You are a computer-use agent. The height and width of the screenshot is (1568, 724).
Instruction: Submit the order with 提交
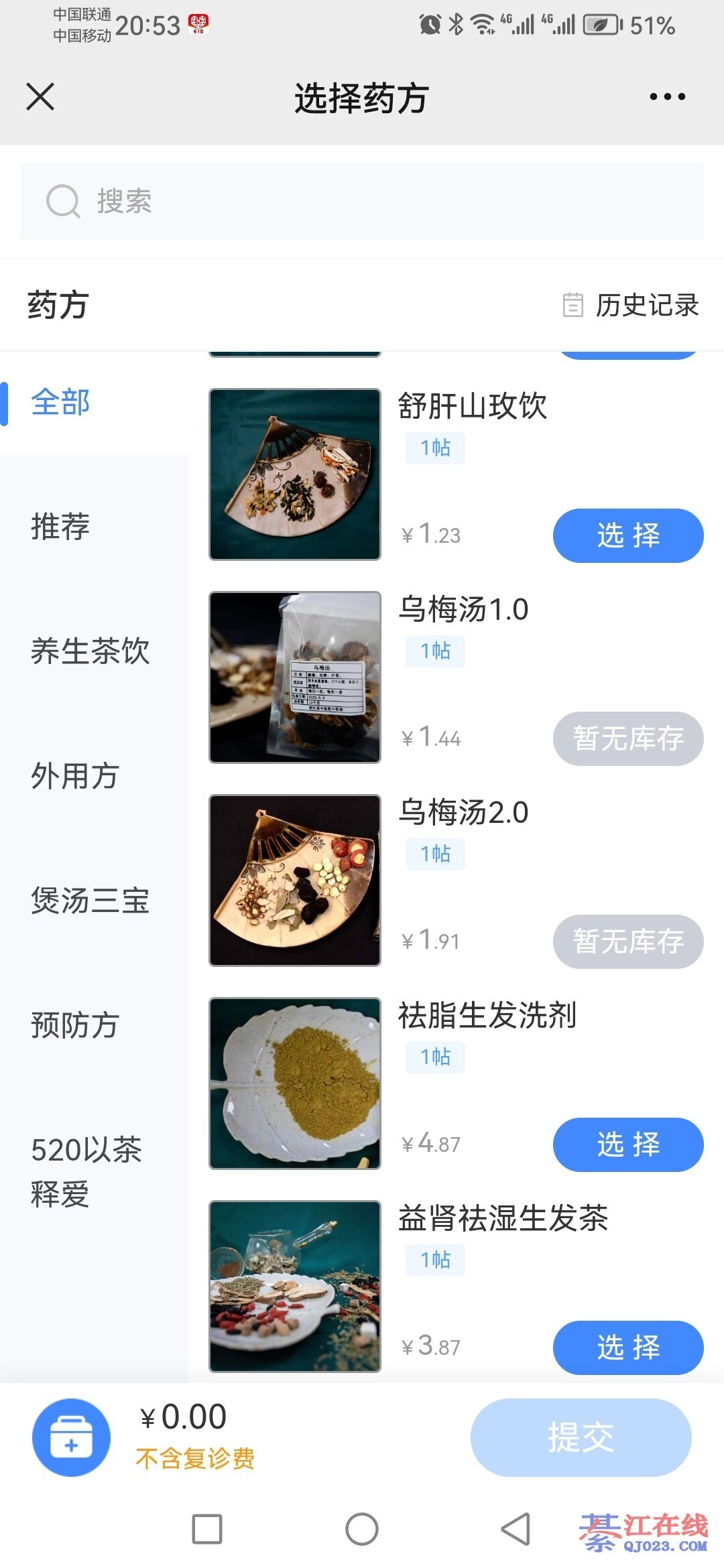click(x=581, y=1437)
